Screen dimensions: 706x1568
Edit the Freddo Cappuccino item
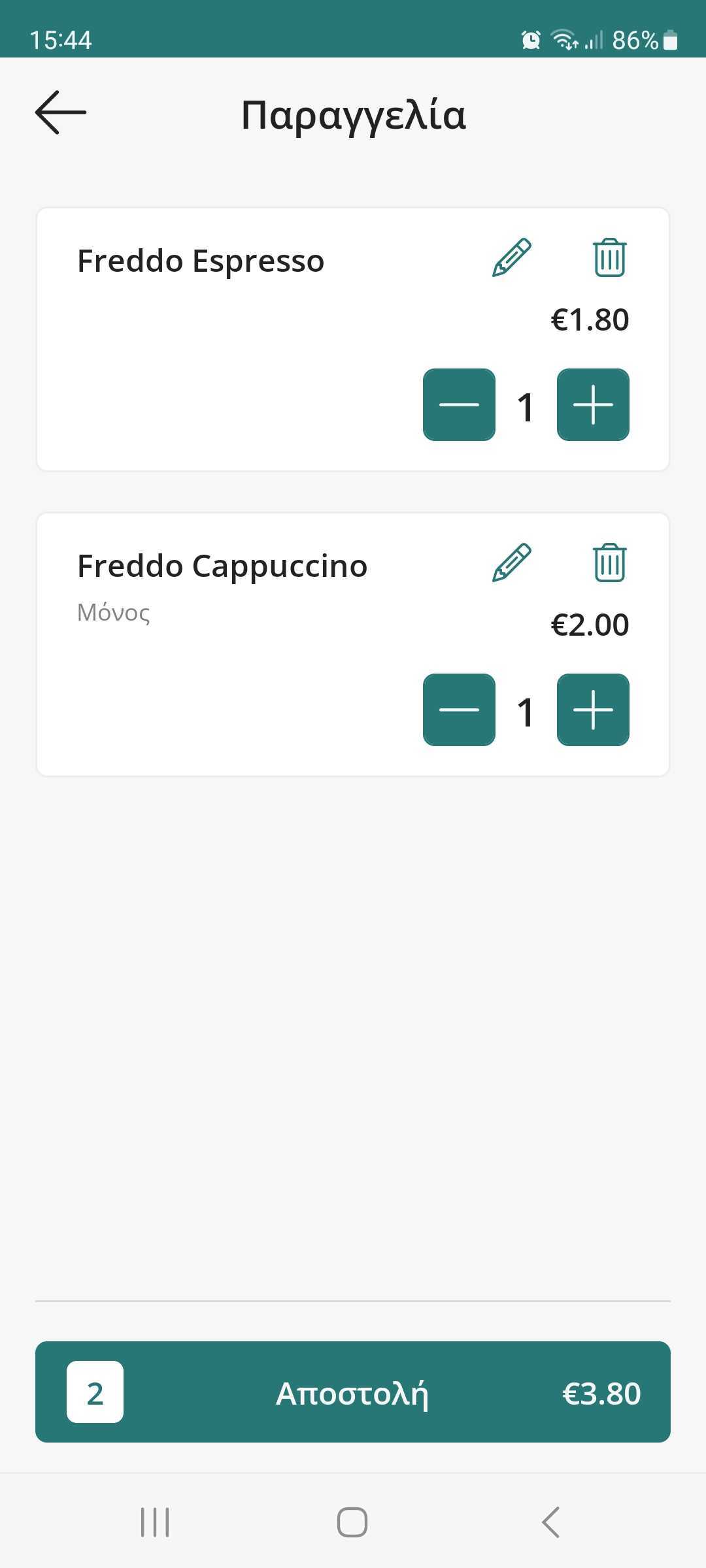[x=511, y=563]
